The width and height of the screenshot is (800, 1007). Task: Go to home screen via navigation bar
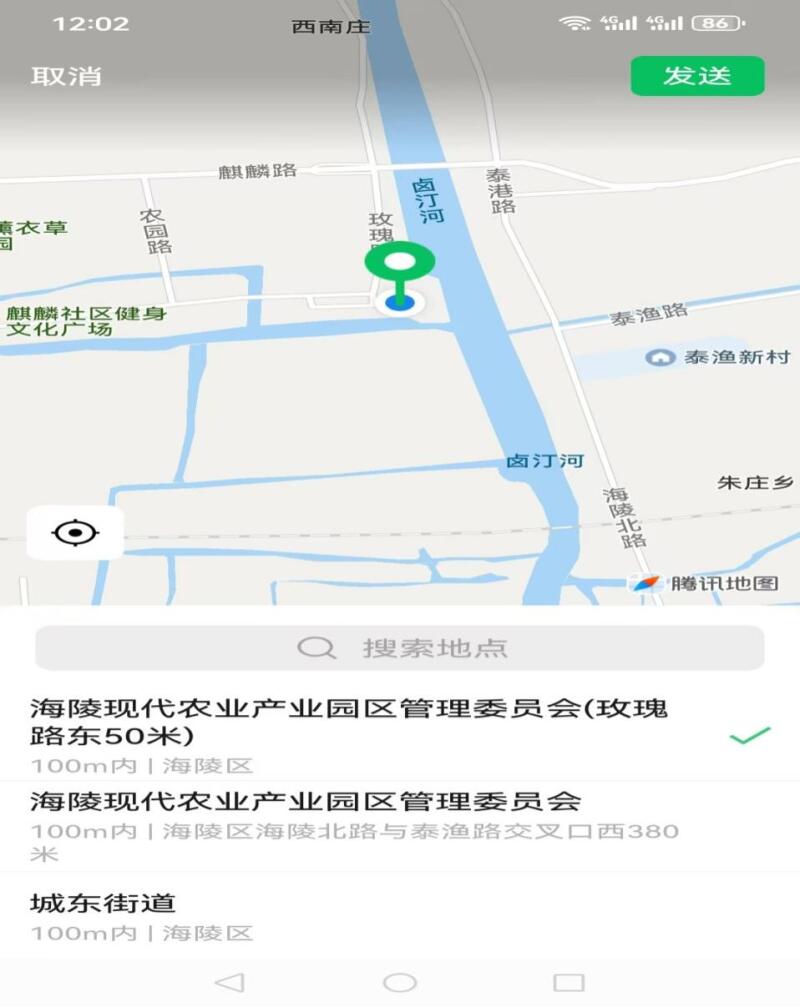[x=400, y=982]
